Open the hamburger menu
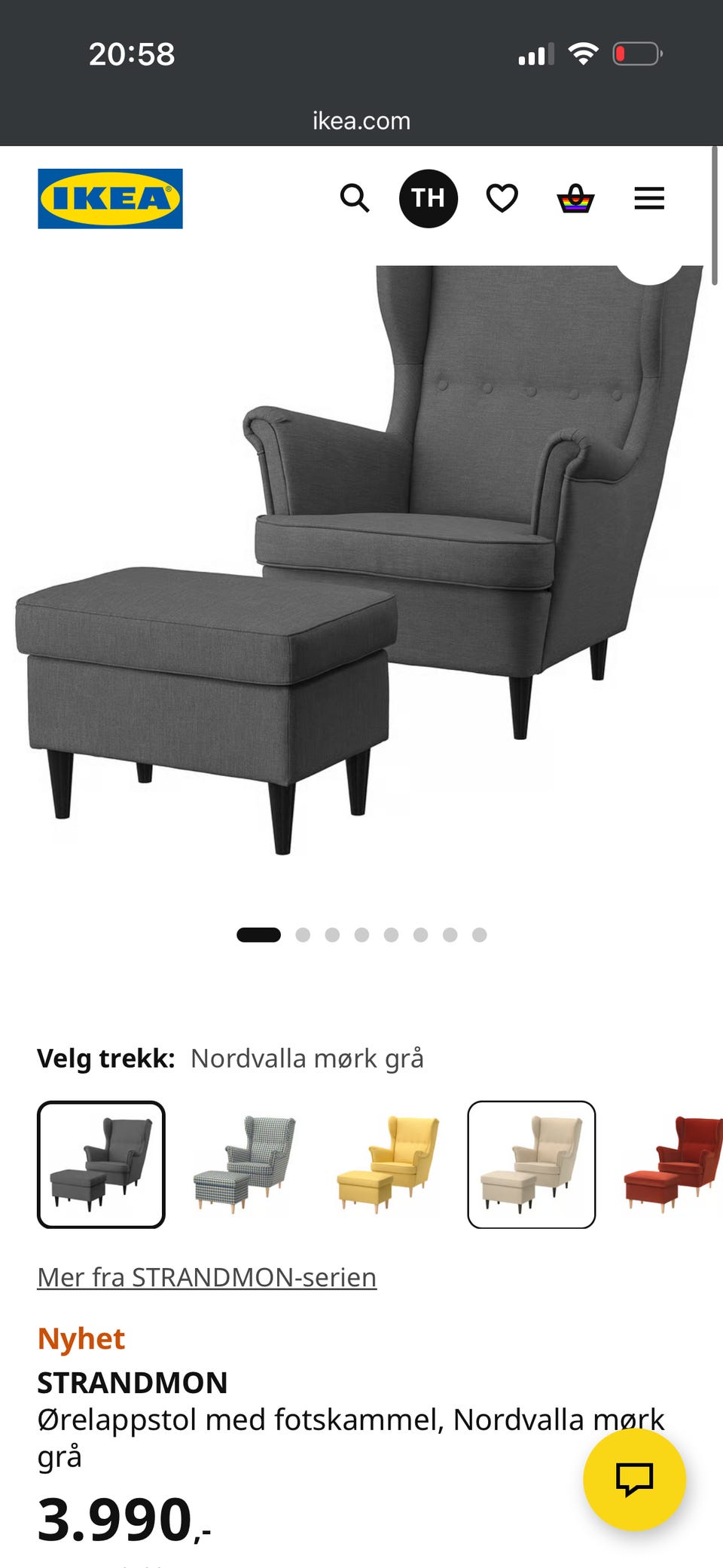Image resolution: width=723 pixels, height=1568 pixels. pyautogui.click(x=649, y=199)
